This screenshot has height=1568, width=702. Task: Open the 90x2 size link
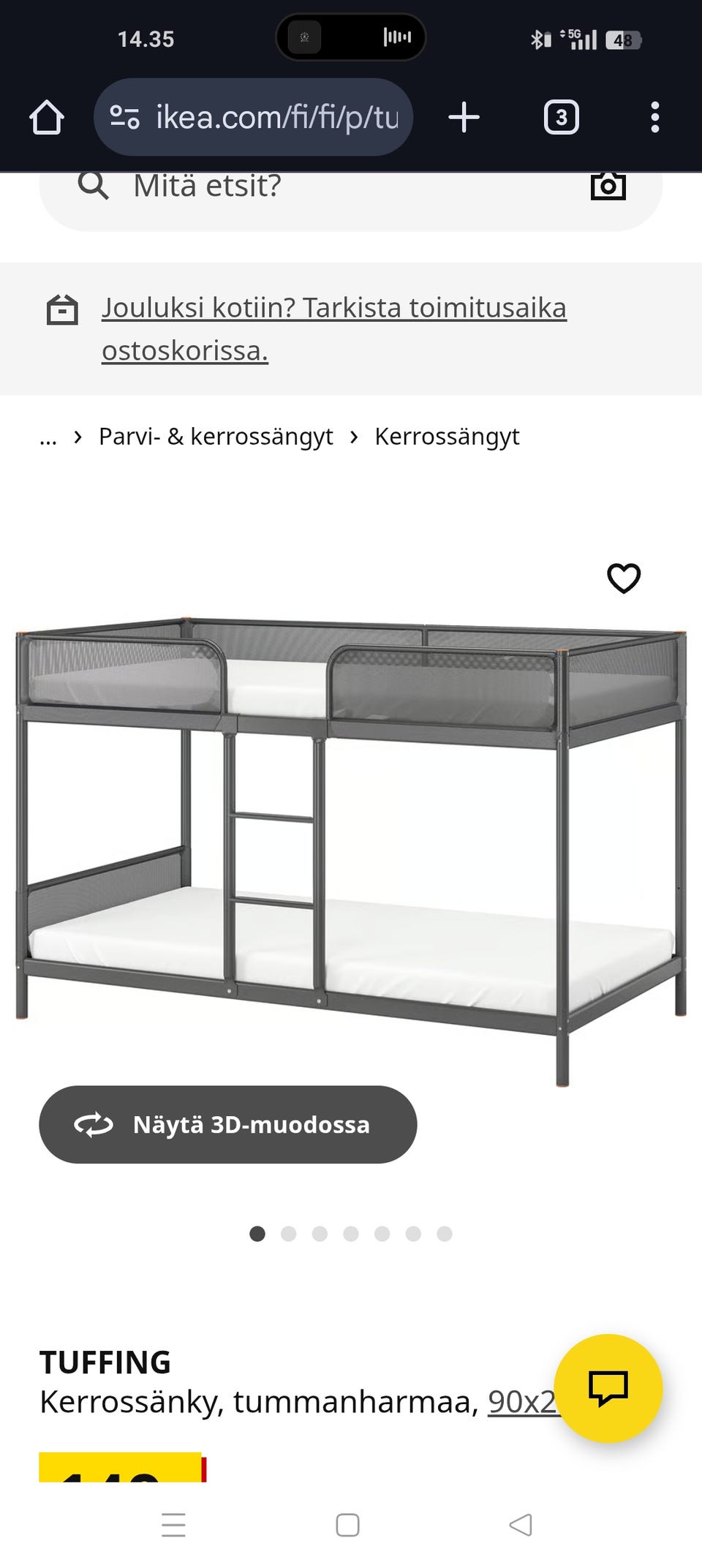coord(522,1402)
